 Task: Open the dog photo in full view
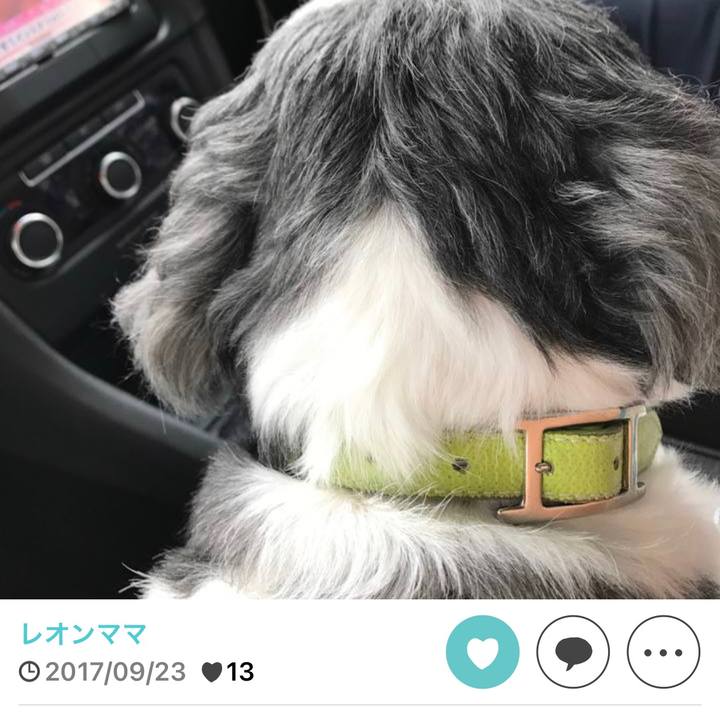click(360, 300)
